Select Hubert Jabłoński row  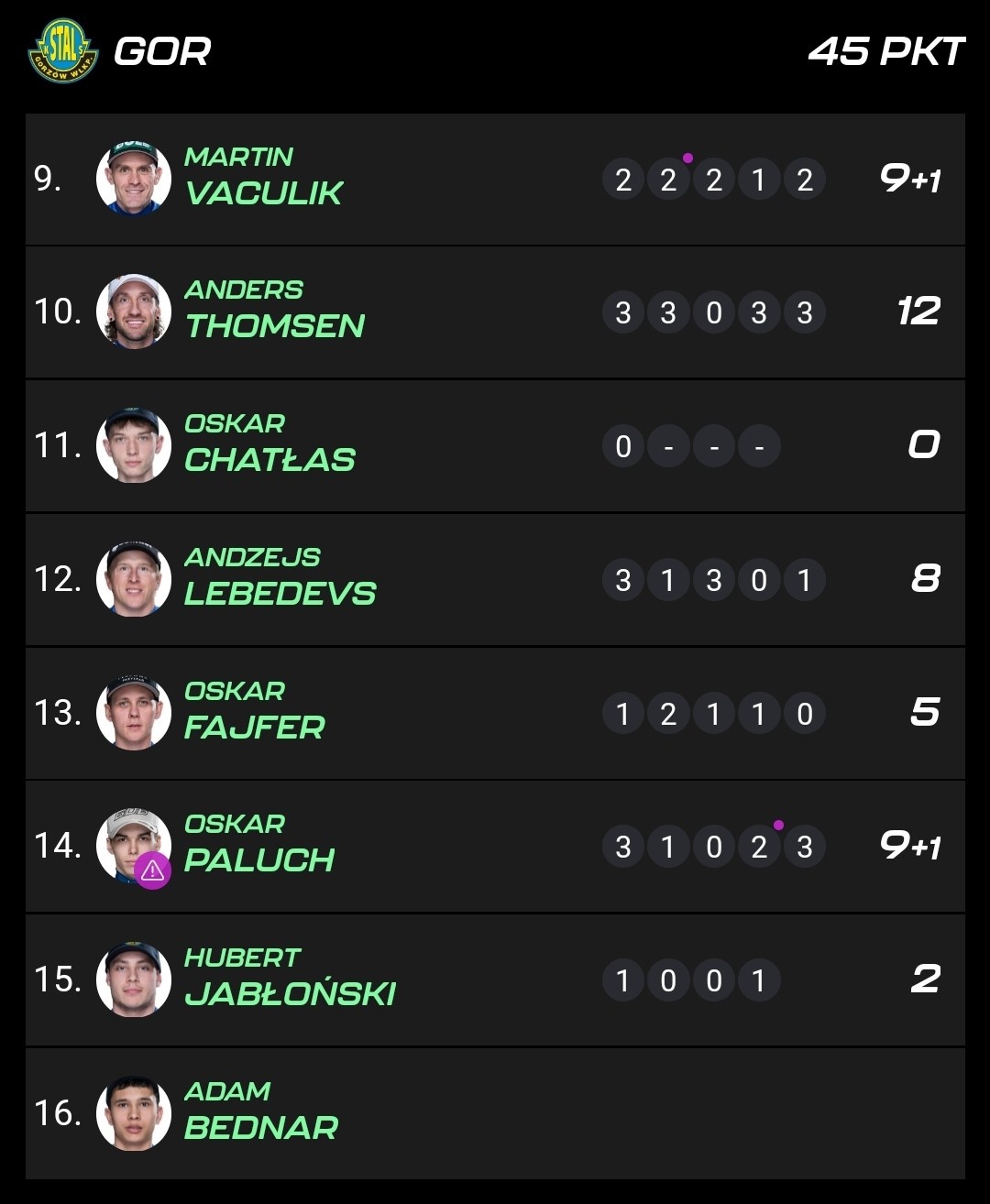coord(290,980)
